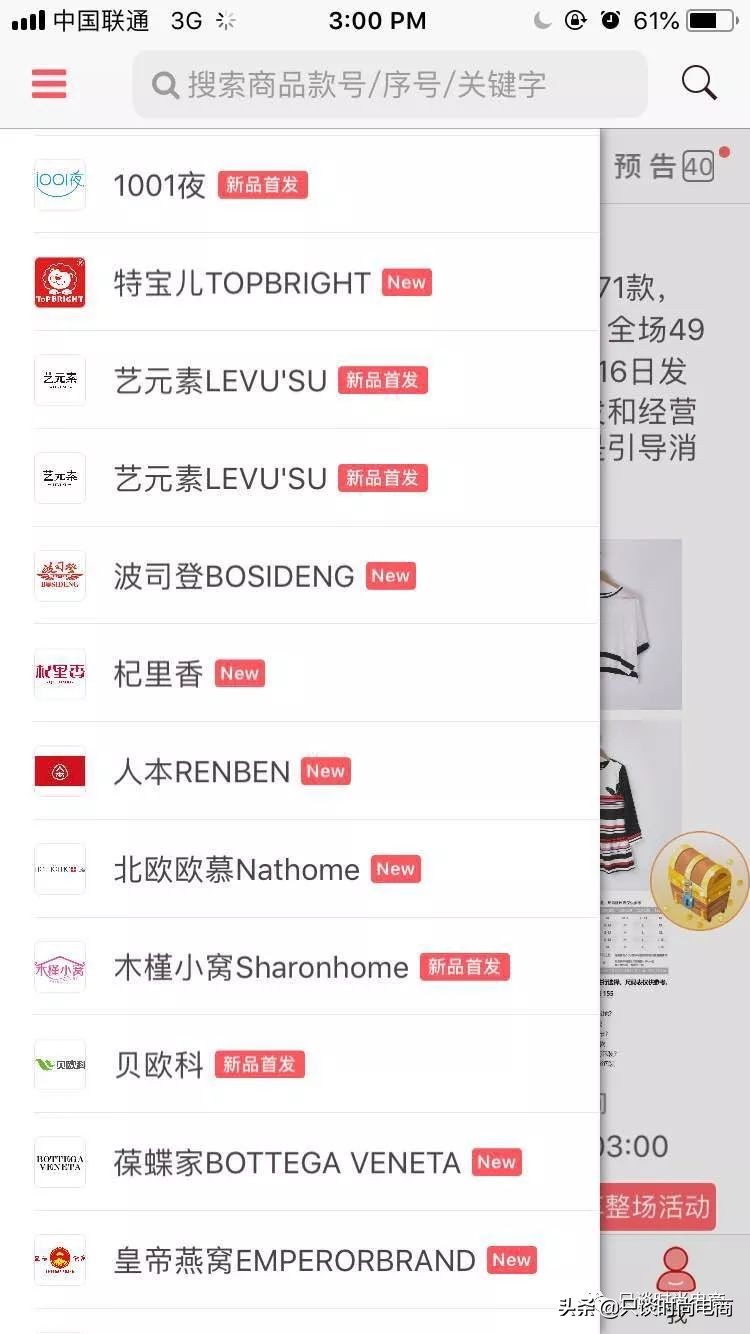This screenshot has width=750, height=1334.
Task: Select the 杞里香 brand logo
Action: click(60, 673)
